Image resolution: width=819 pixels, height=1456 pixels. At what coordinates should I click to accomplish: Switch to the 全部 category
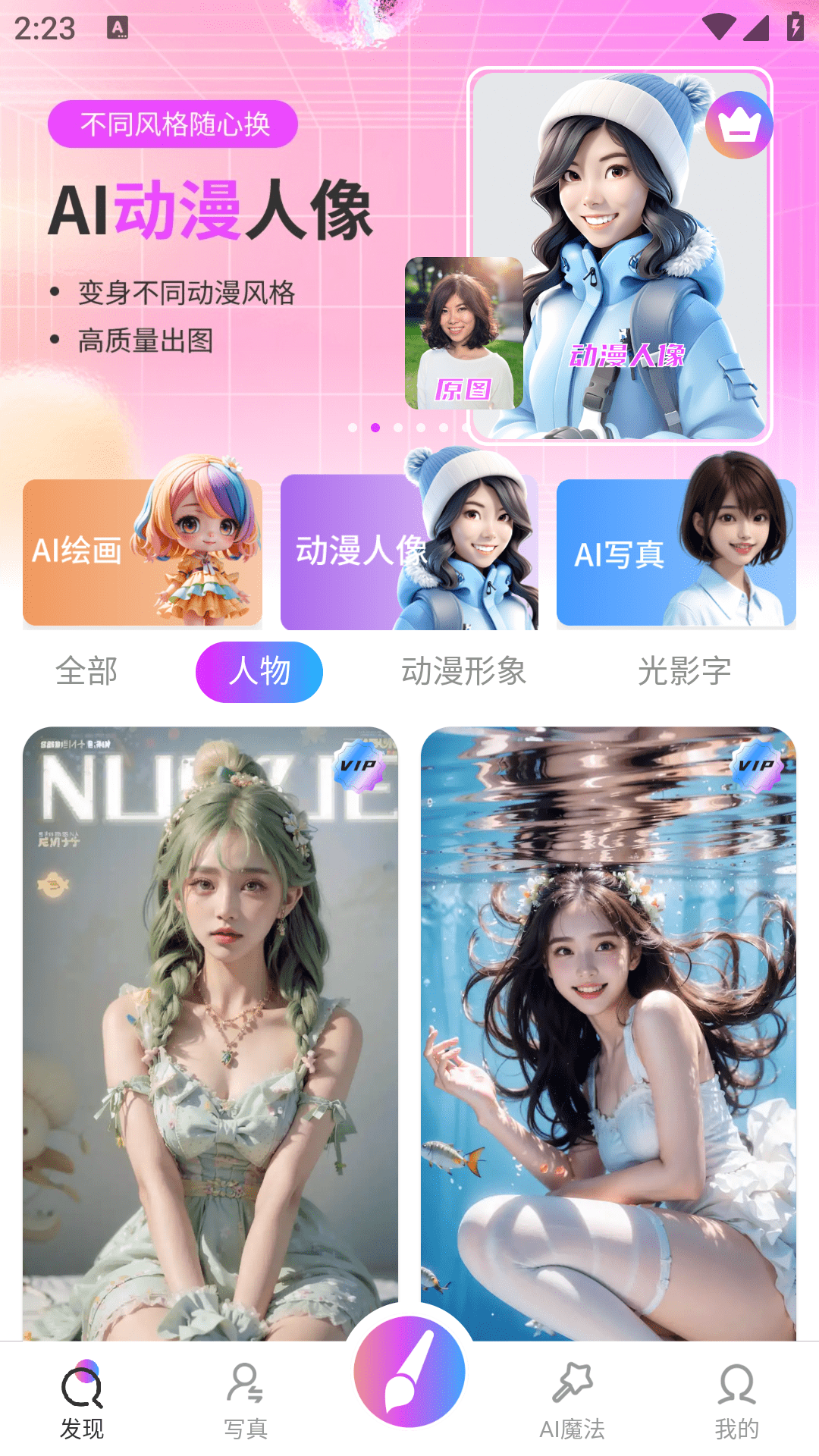(x=86, y=672)
